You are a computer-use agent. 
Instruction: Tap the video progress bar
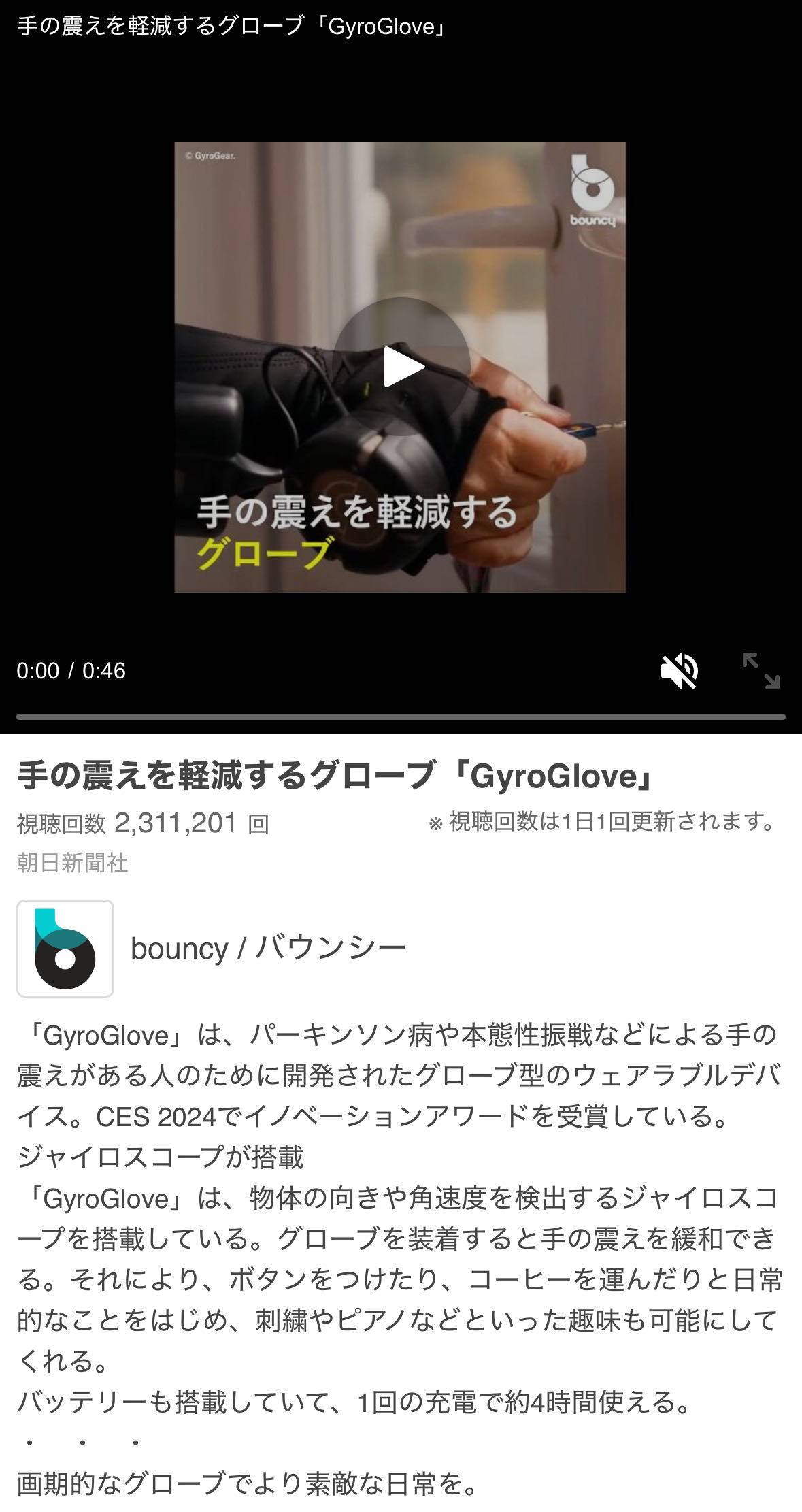(x=401, y=717)
